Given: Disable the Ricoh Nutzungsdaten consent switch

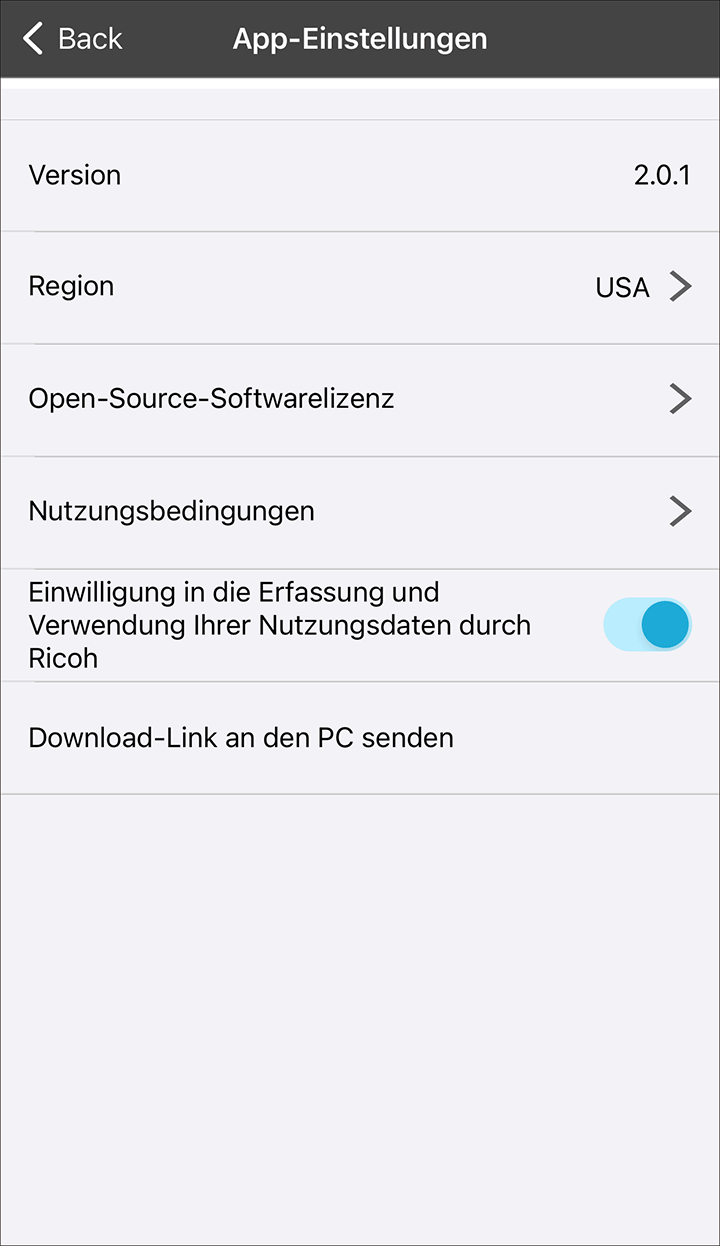Looking at the screenshot, I should pyautogui.click(x=647, y=625).
